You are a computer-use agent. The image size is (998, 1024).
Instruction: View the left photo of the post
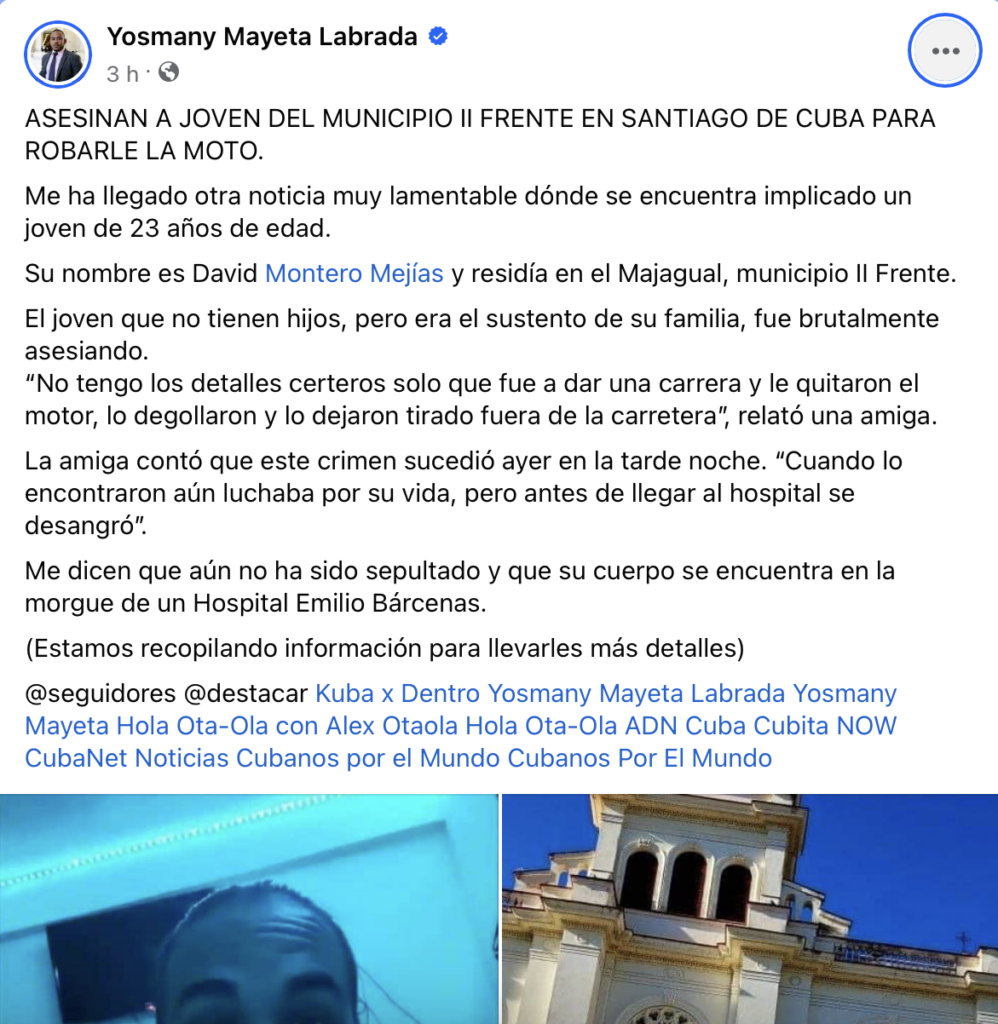(249, 908)
